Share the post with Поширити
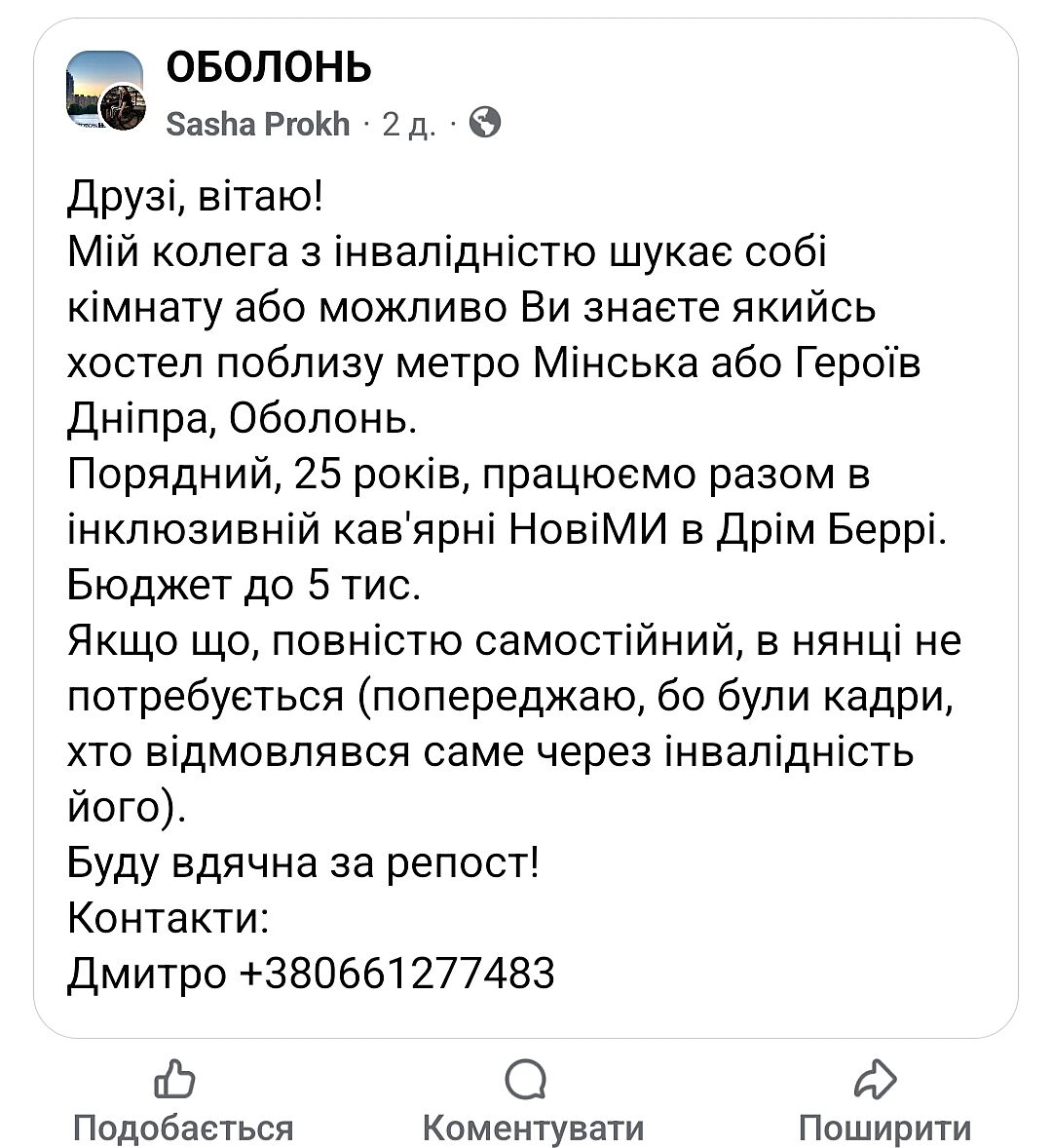The width and height of the screenshot is (1052, 1148). (883, 1102)
